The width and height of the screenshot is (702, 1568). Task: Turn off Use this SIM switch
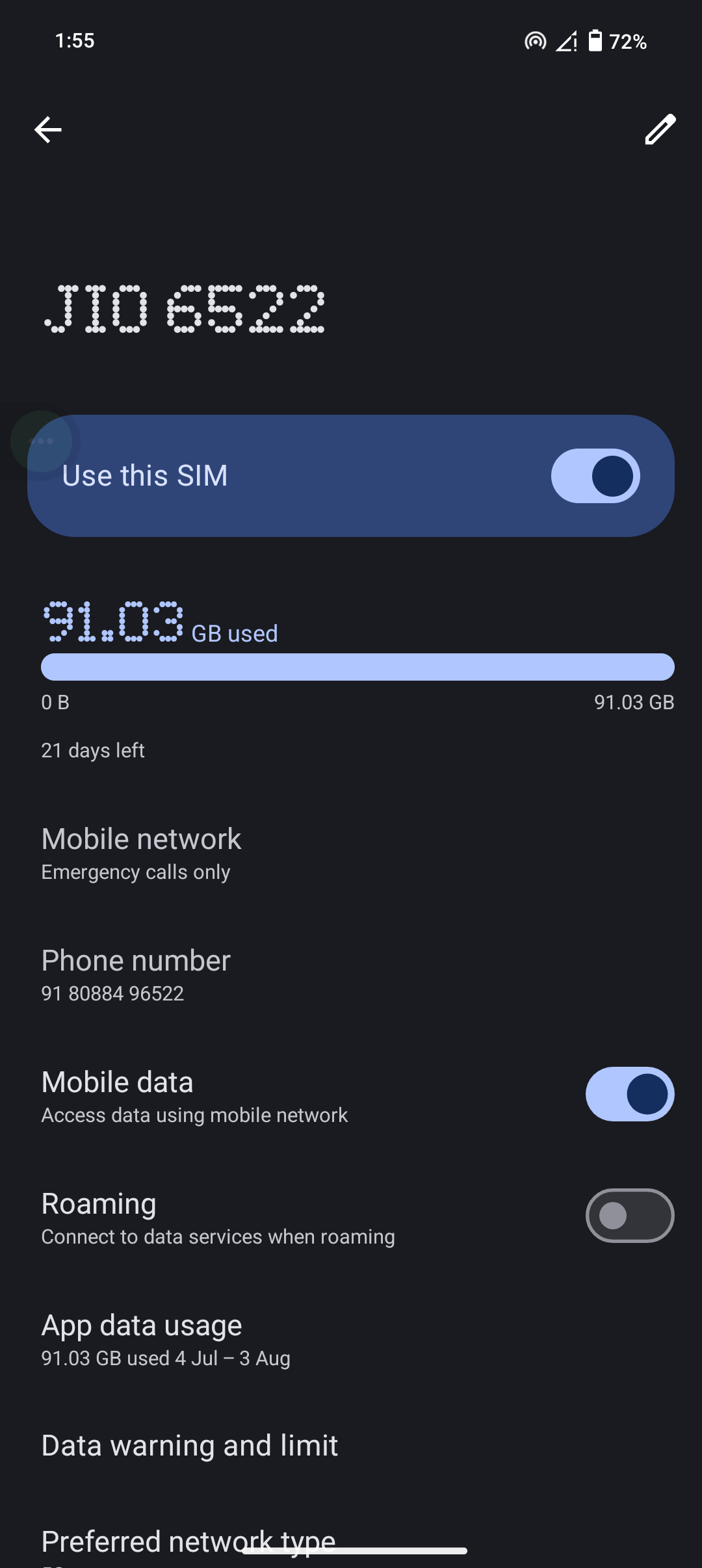595,476
